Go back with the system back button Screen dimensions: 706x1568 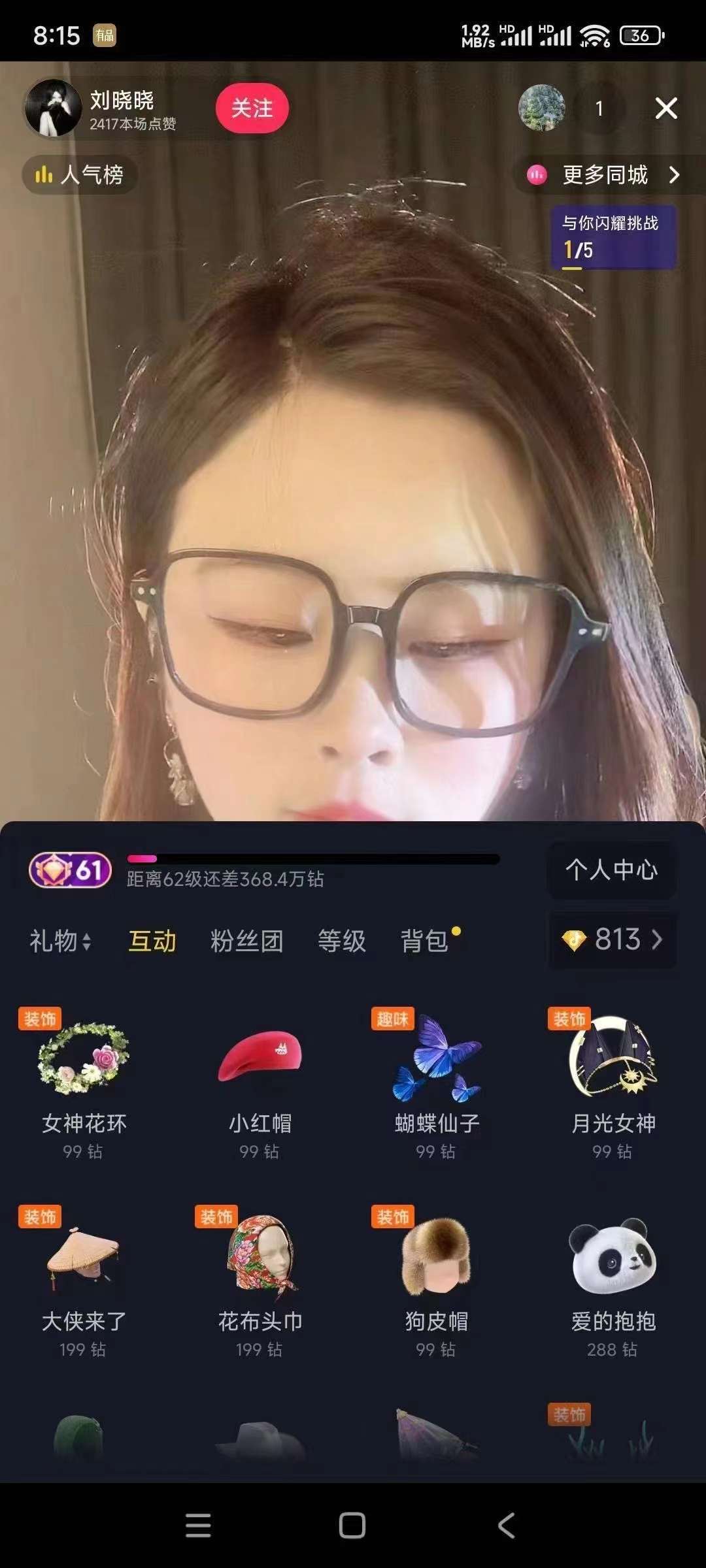pyautogui.click(x=507, y=1526)
